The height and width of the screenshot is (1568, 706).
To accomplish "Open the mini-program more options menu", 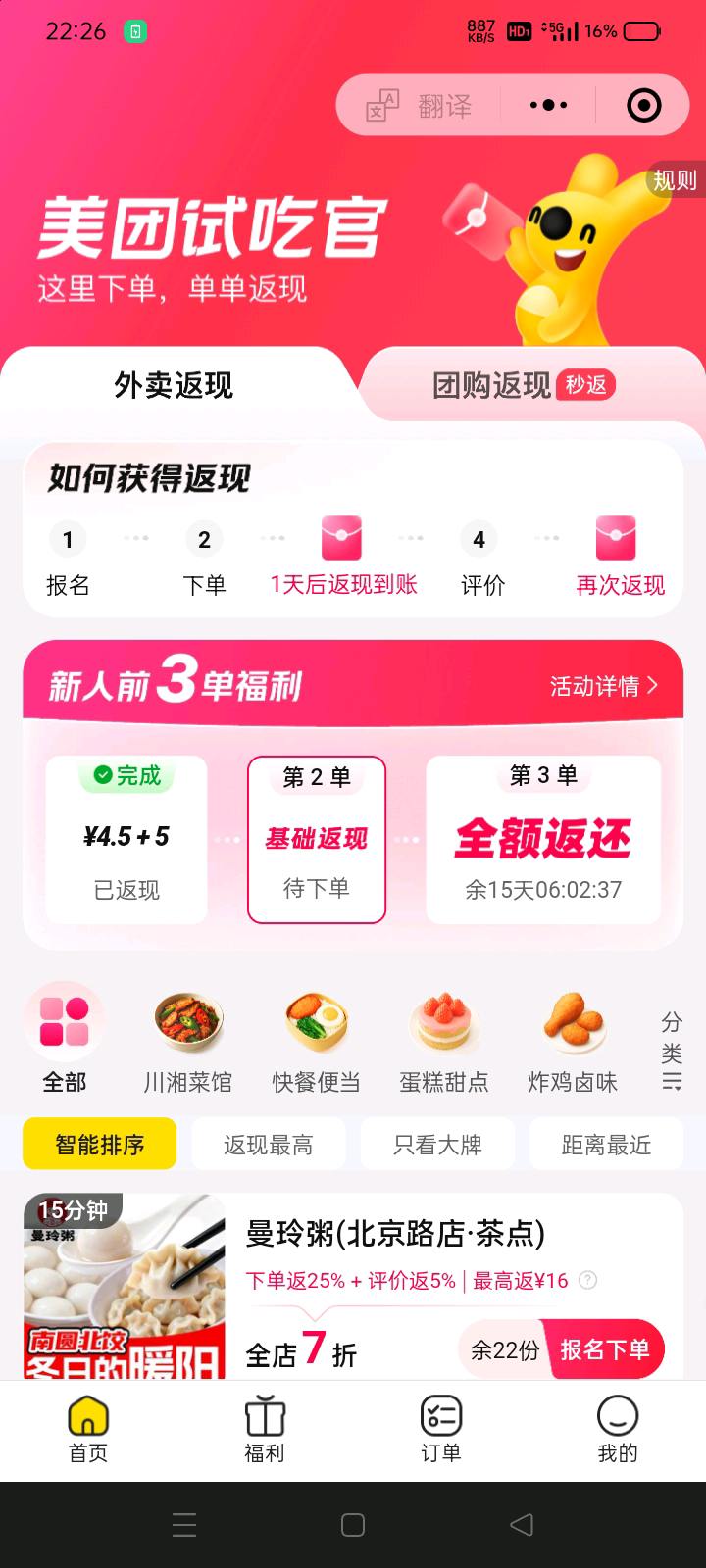I will point(547,104).
